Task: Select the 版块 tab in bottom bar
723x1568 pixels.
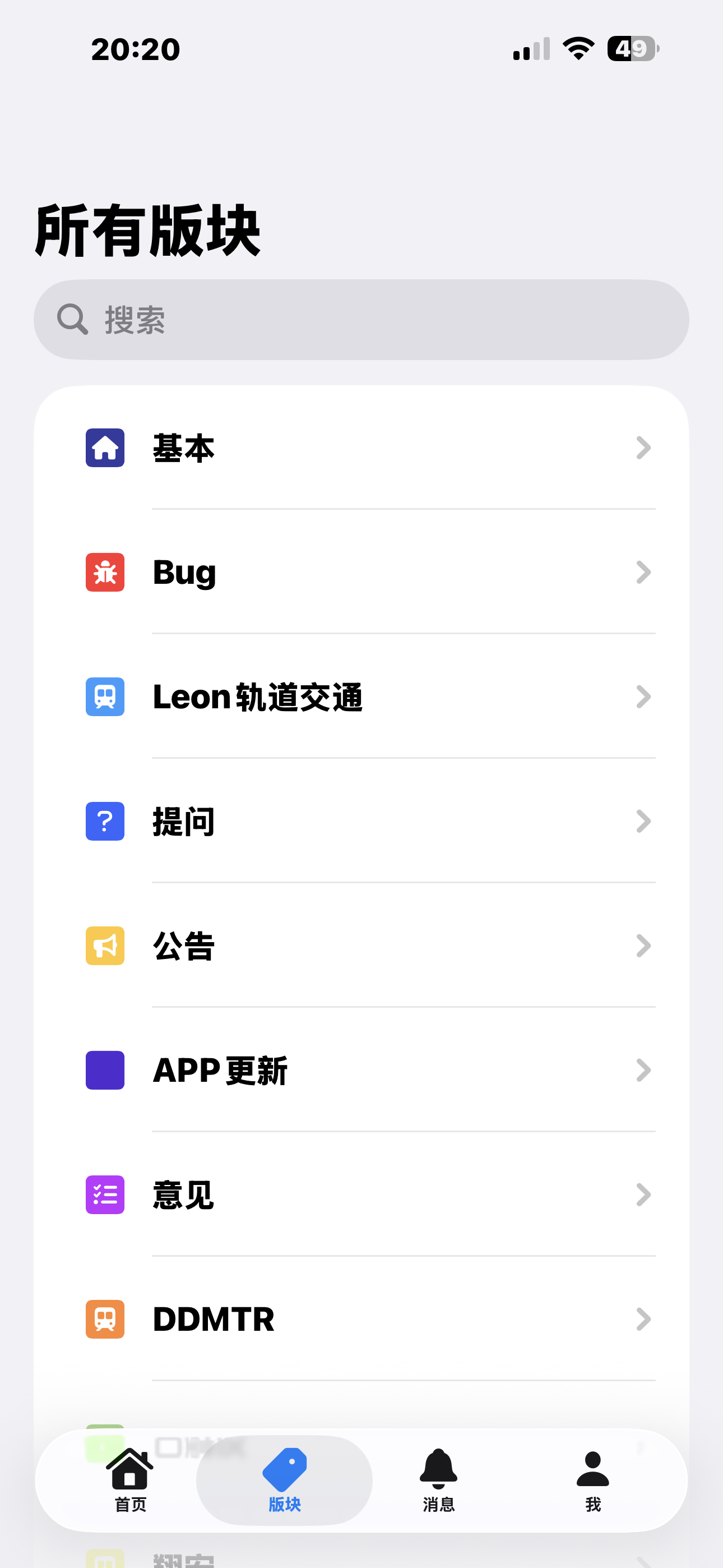Action: pyautogui.click(x=284, y=1477)
